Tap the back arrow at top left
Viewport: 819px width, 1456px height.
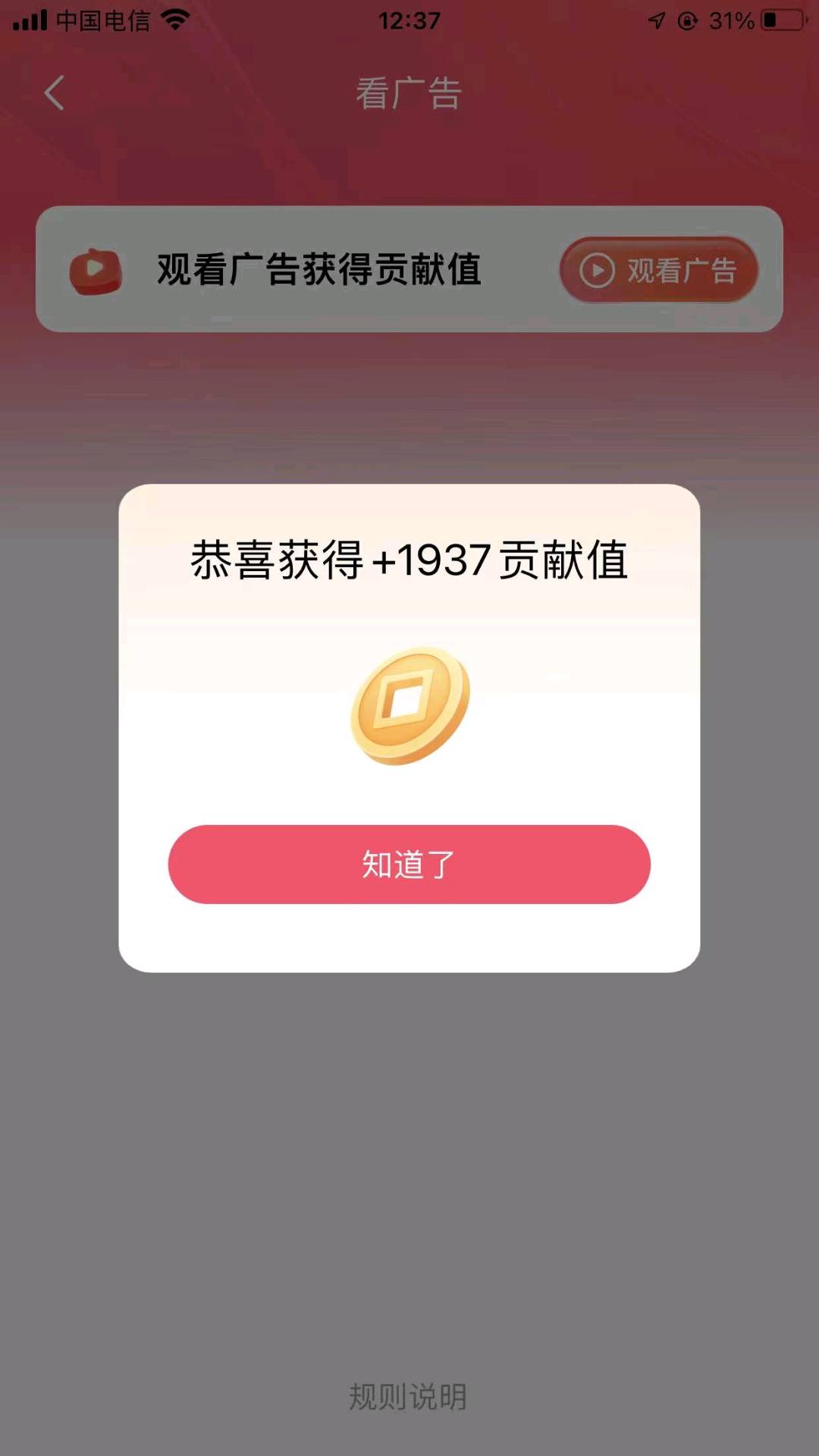click(x=52, y=93)
